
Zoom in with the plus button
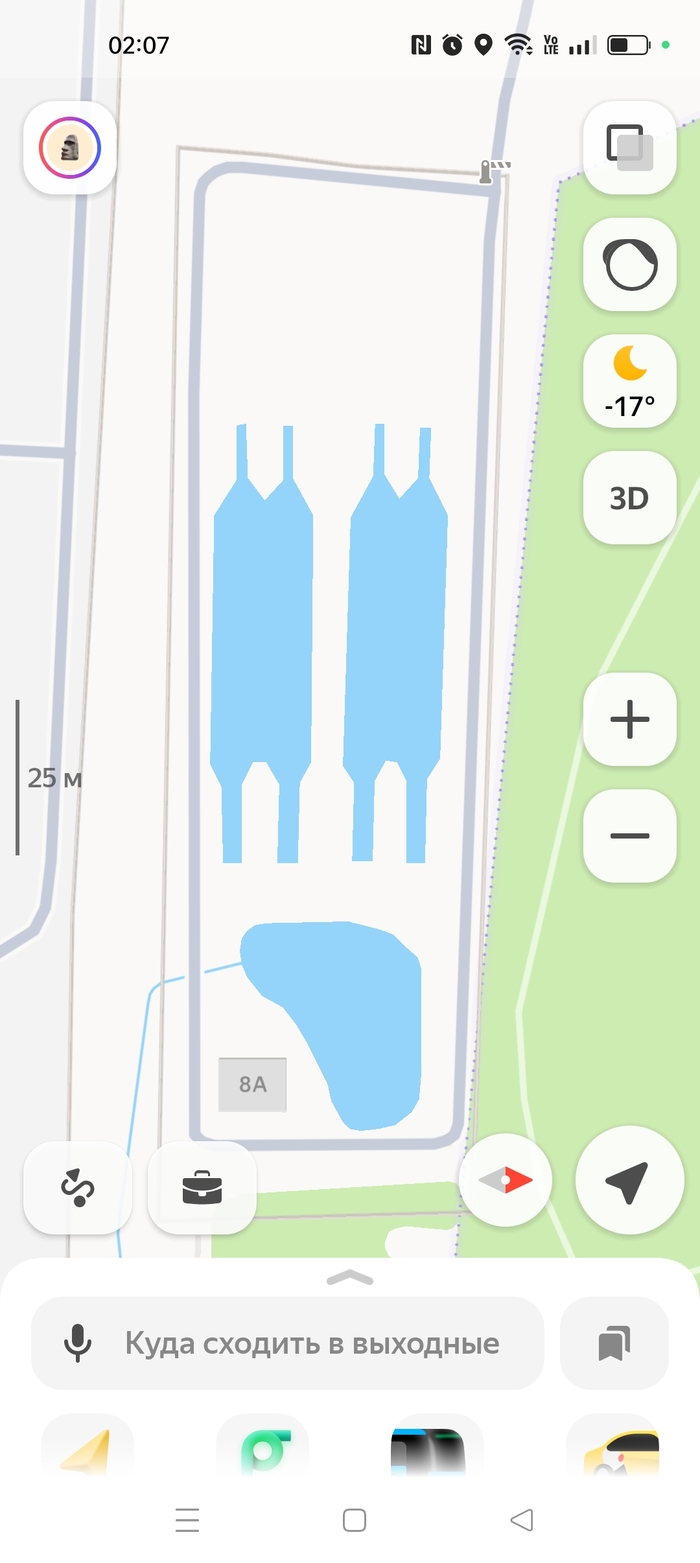click(x=629, y=719)
